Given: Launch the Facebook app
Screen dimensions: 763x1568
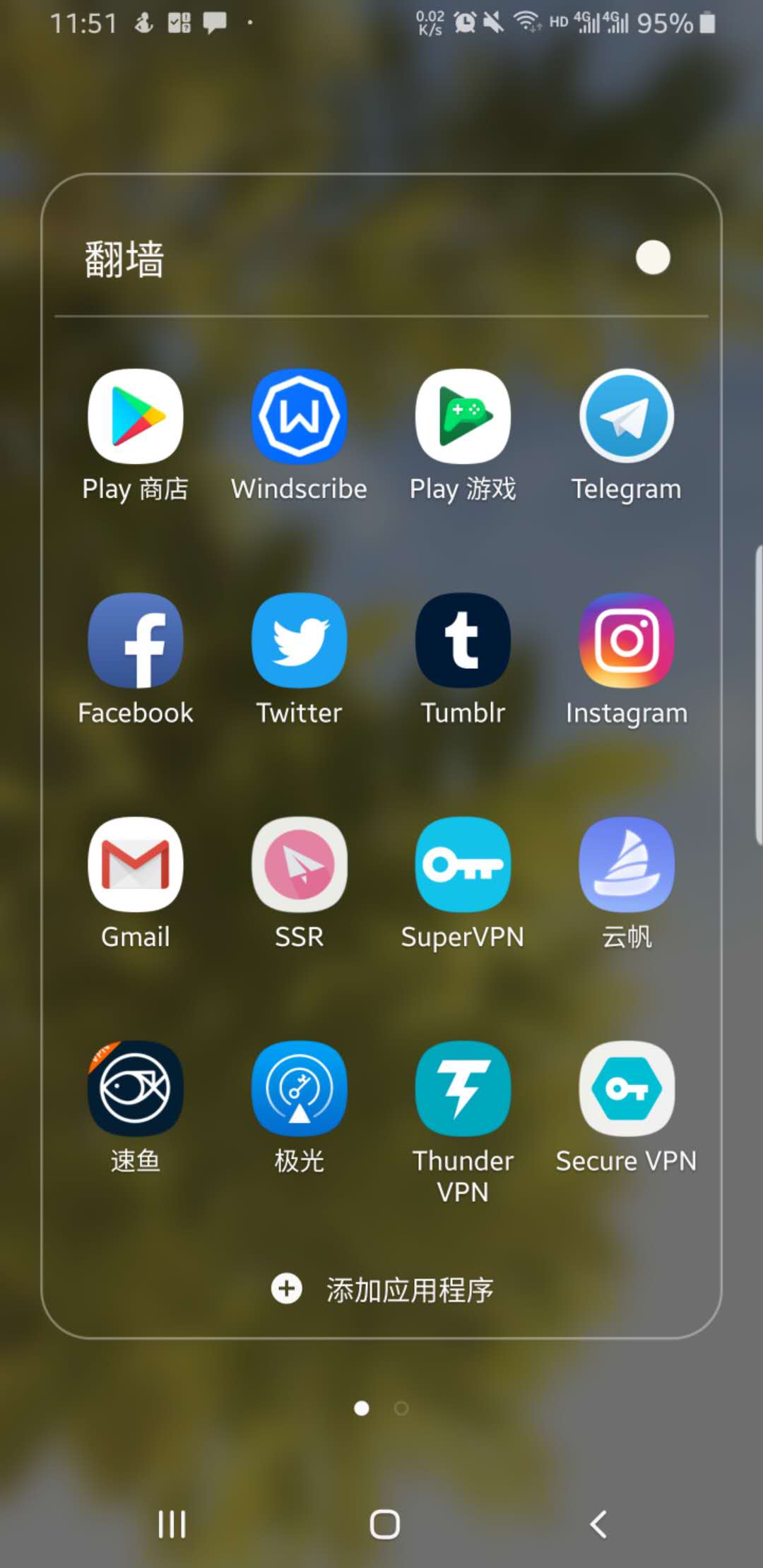Looking at the screenshot, I should (x=135, y=641).
